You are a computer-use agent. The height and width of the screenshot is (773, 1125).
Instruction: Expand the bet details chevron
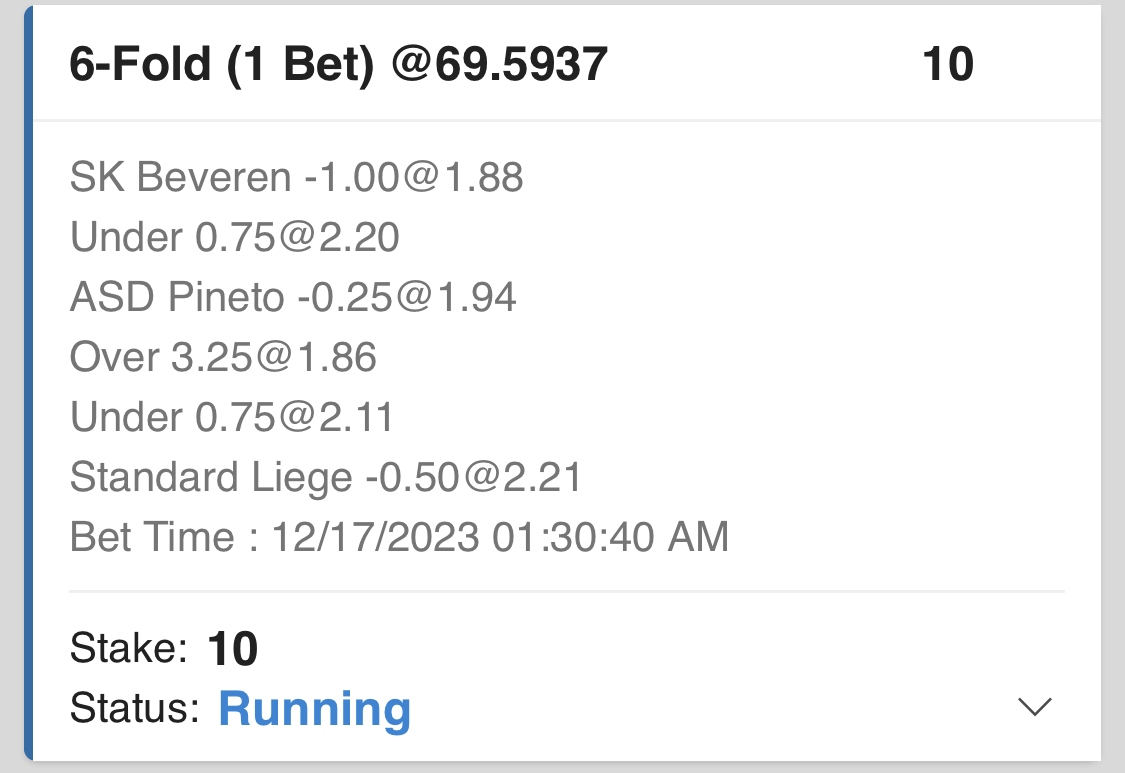(x=1034, y=707)
